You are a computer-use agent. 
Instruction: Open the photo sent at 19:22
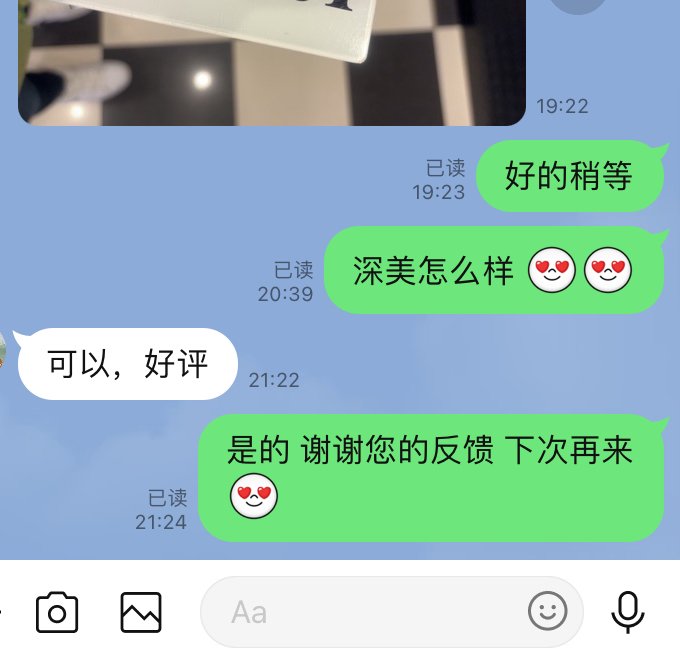click(270, 60)
